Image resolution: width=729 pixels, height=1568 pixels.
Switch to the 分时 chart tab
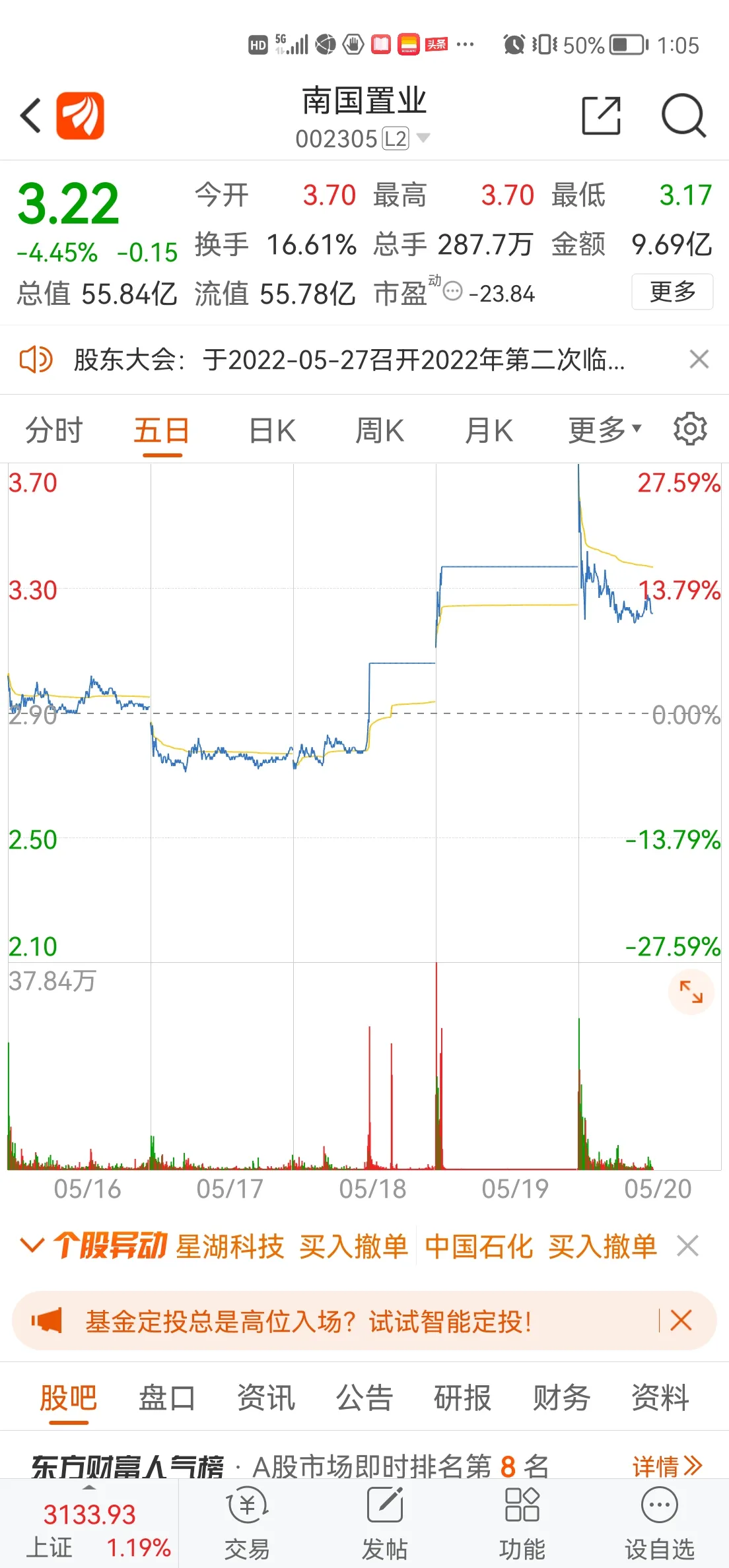tap(54, 431)
